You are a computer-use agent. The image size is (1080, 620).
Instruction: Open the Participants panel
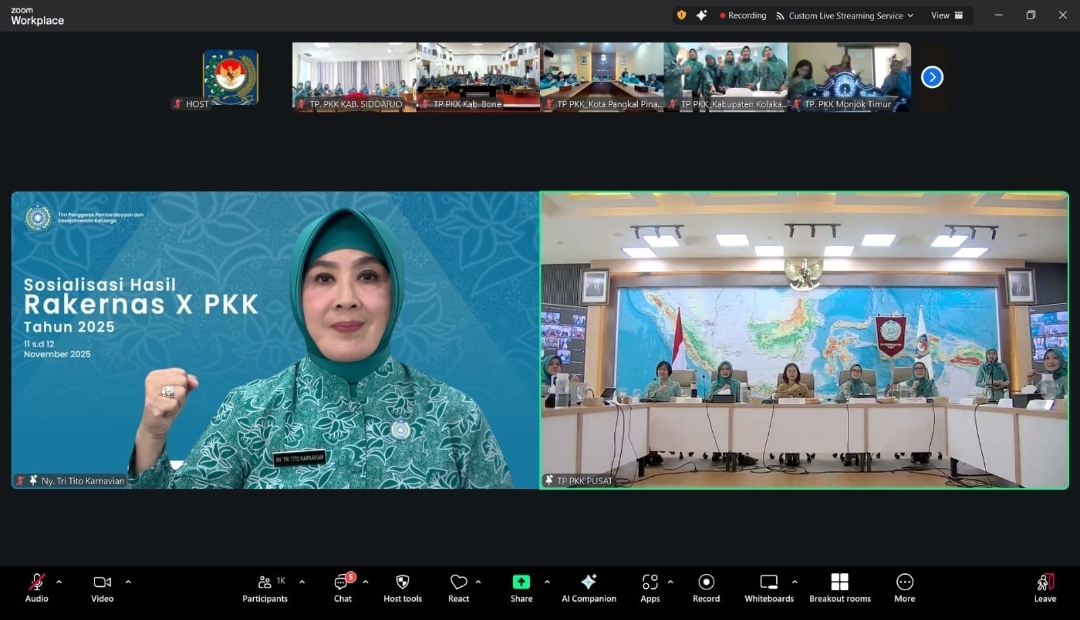[265, 587]
